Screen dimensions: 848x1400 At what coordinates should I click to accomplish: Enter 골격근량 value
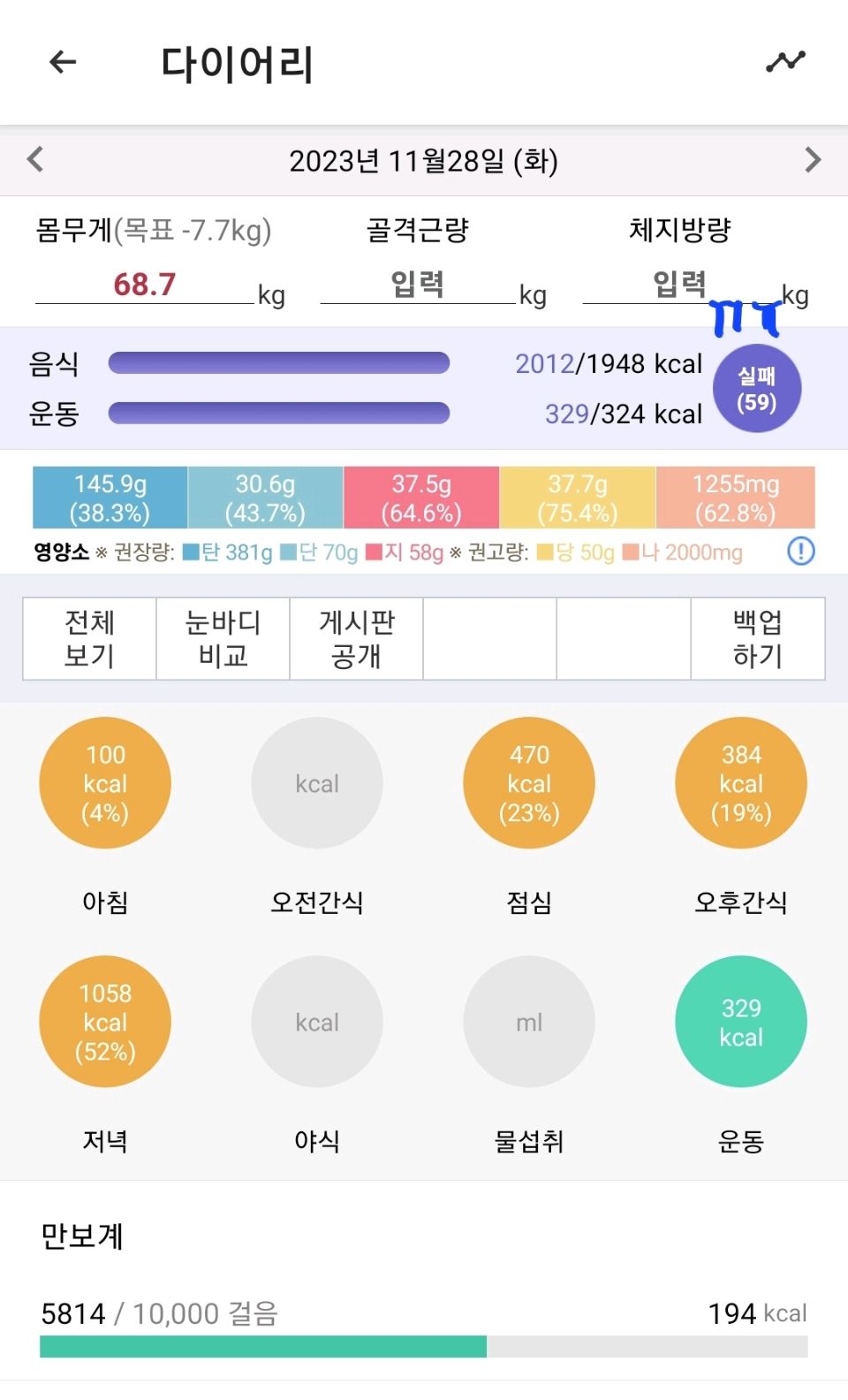[x=417, y=285]
